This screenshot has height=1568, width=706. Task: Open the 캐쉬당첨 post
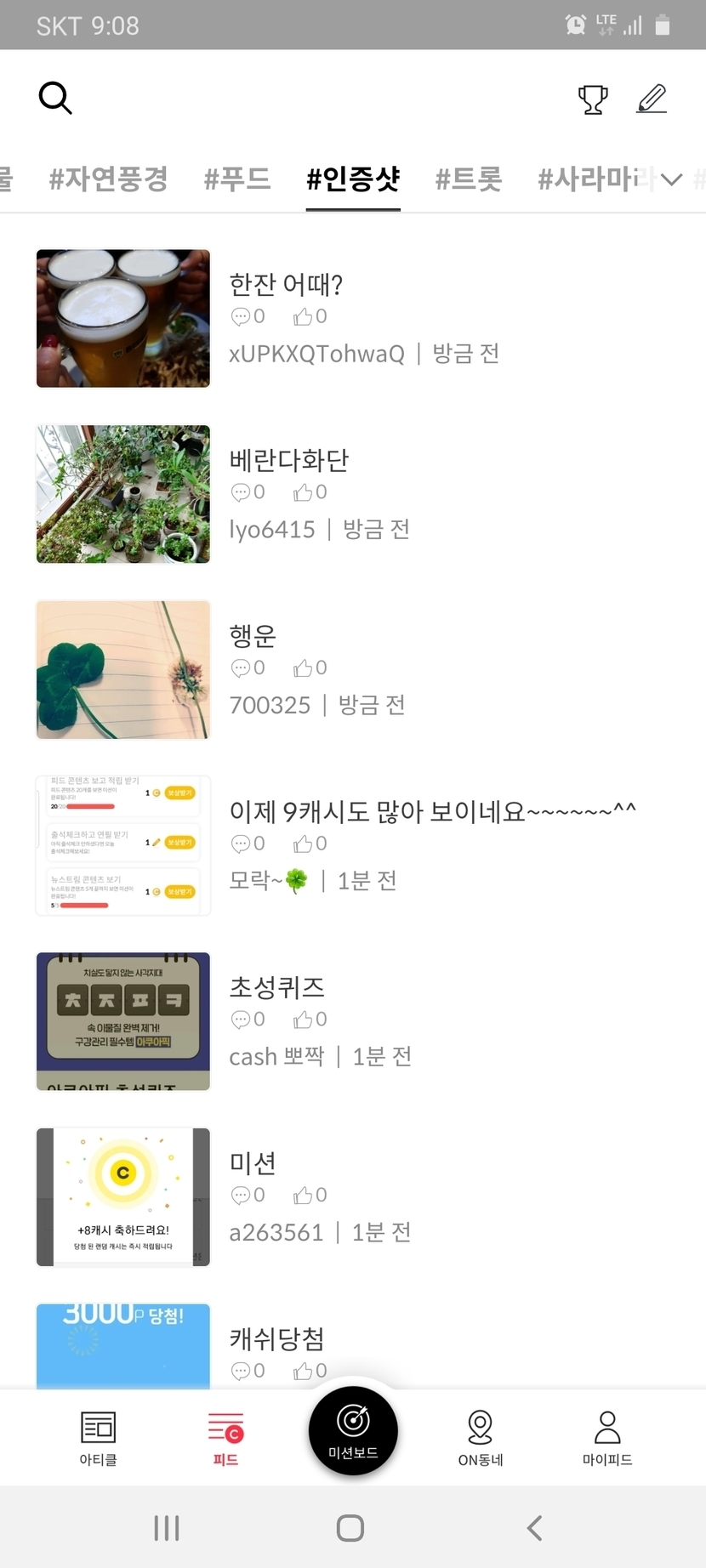point(277,1338)
